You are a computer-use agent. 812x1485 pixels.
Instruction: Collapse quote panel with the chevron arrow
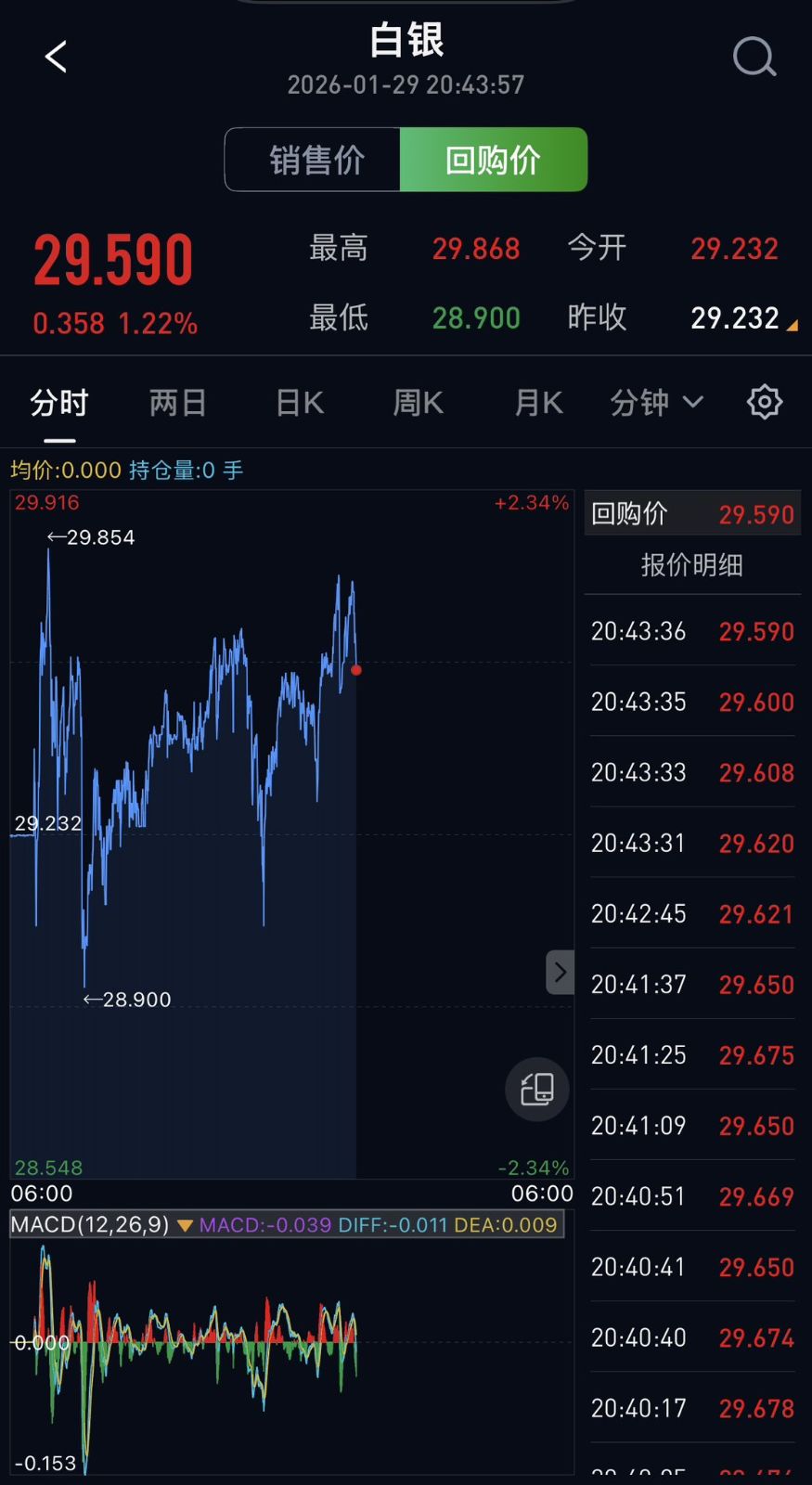[560, 972]
